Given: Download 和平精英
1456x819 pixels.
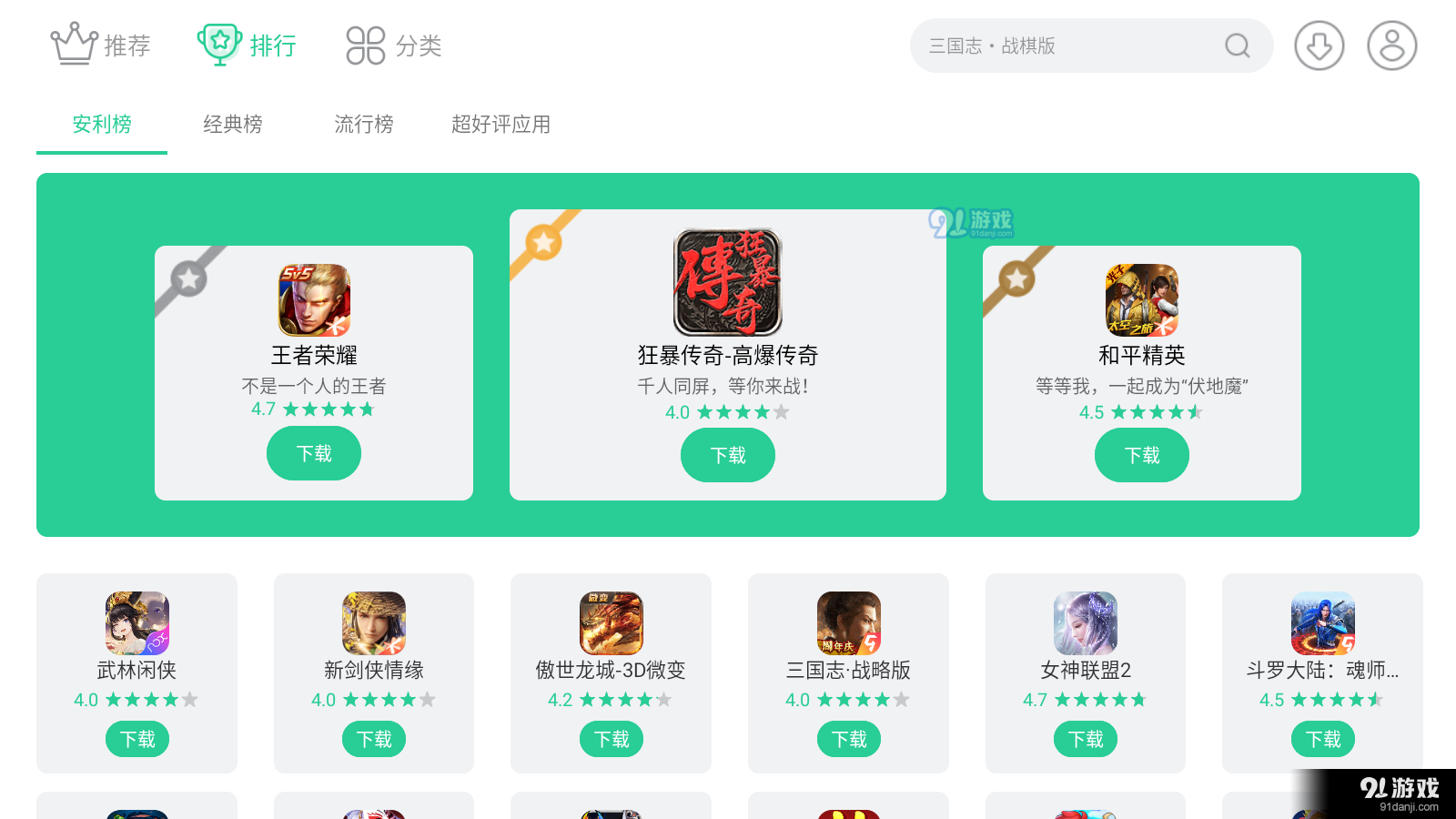Looking at the screenshot, I should coord(1142,455).
